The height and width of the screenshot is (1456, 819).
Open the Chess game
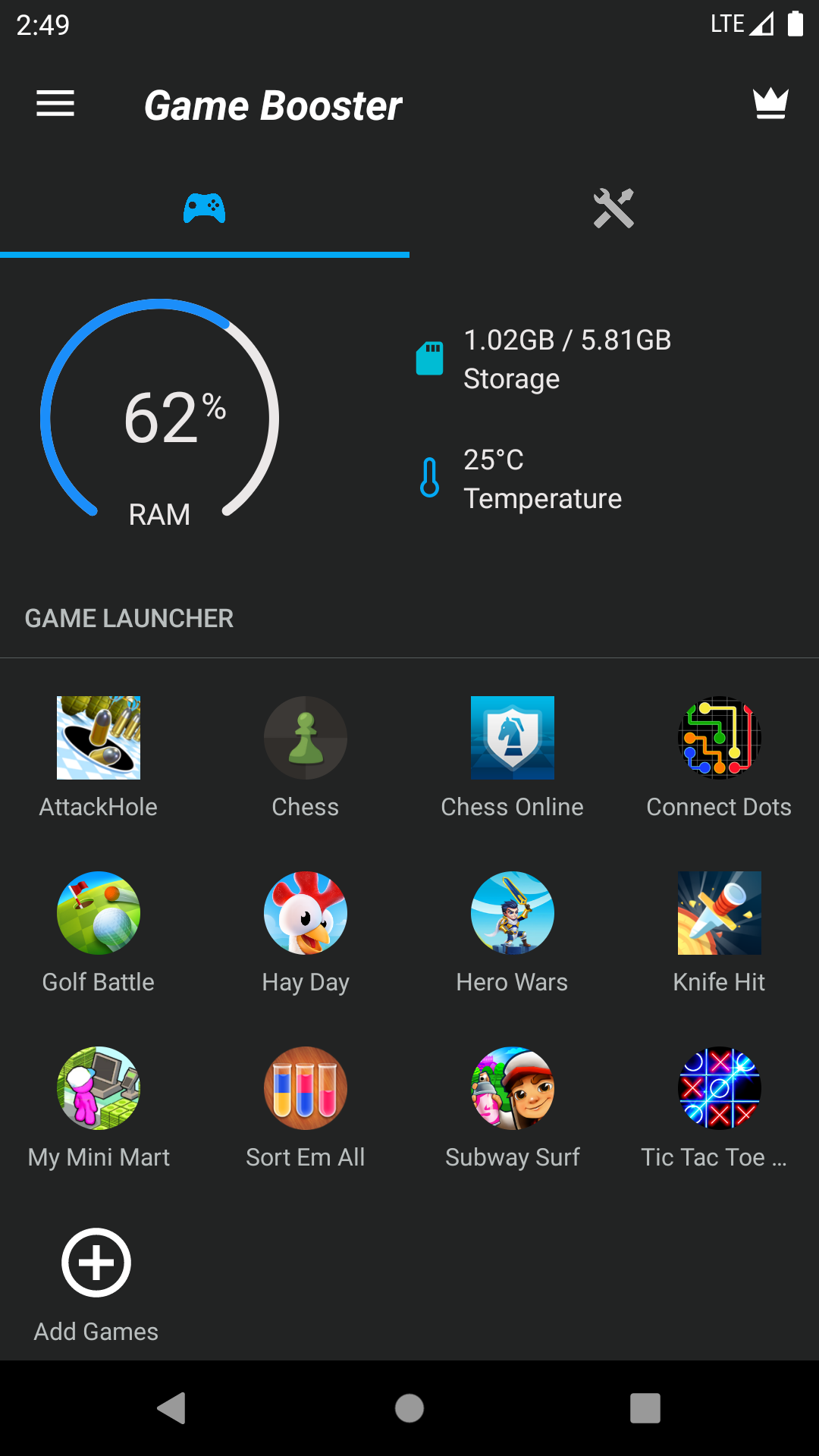click(306, 738)
